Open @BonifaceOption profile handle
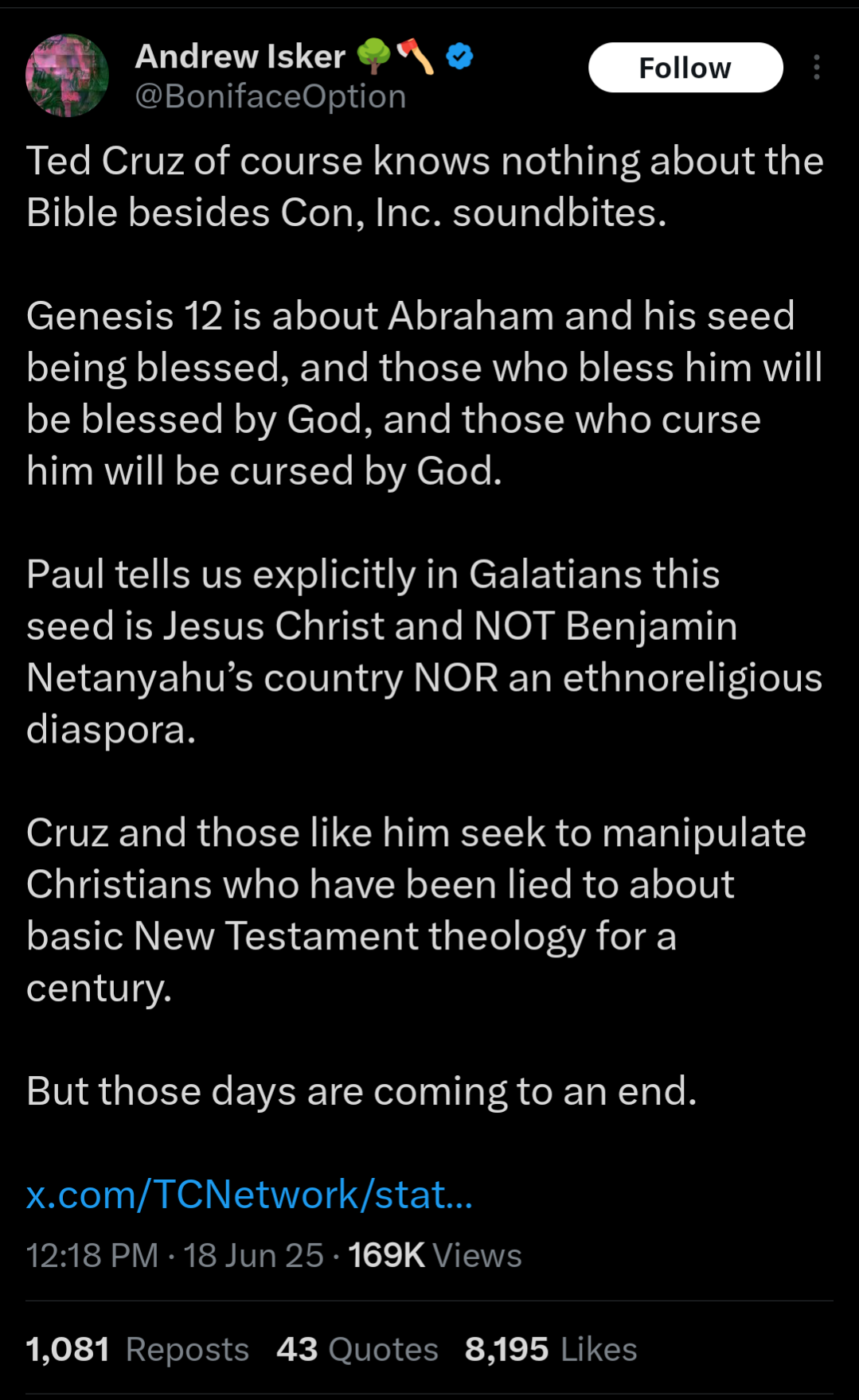This screenshot has width=859, height=1400. click(271, 96)
